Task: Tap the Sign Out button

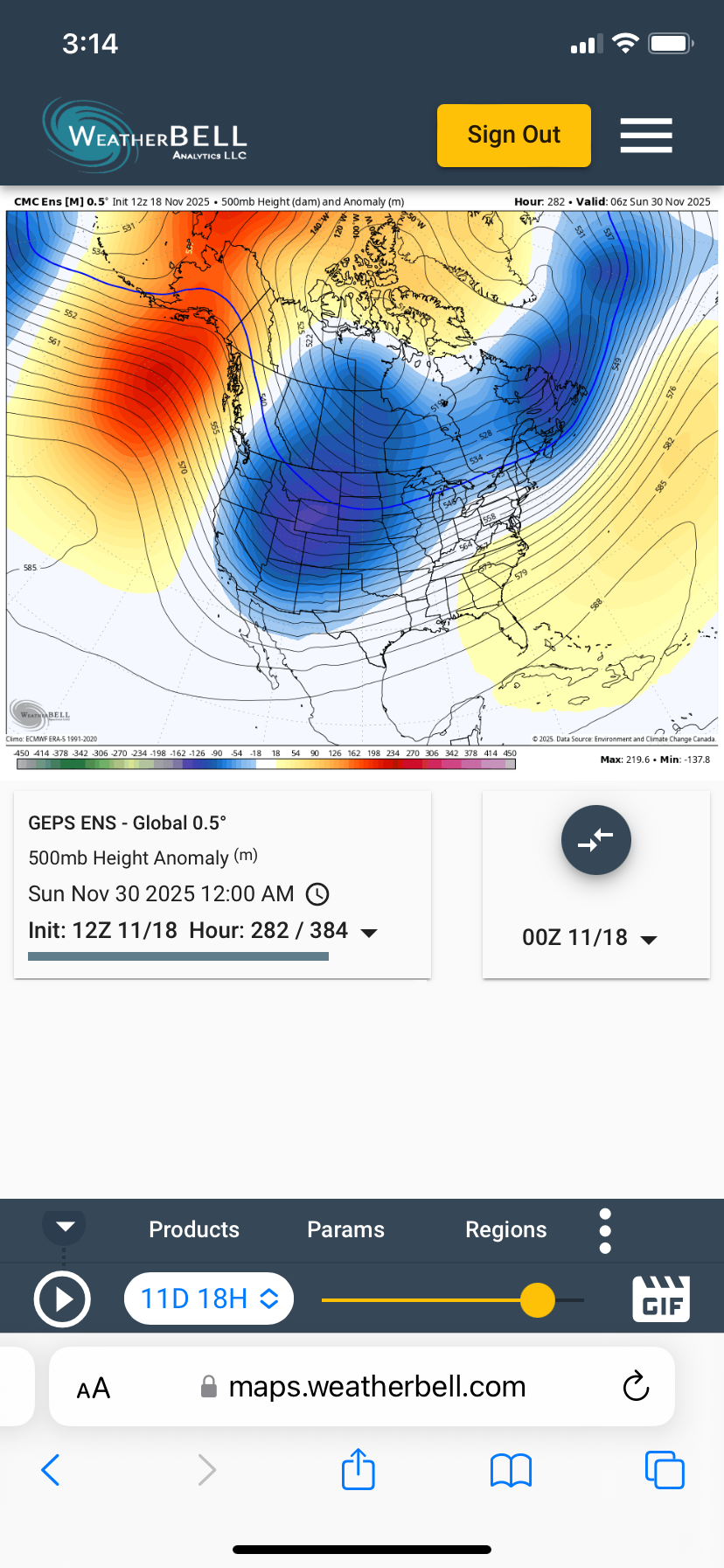Action: (x=513, y=136)
